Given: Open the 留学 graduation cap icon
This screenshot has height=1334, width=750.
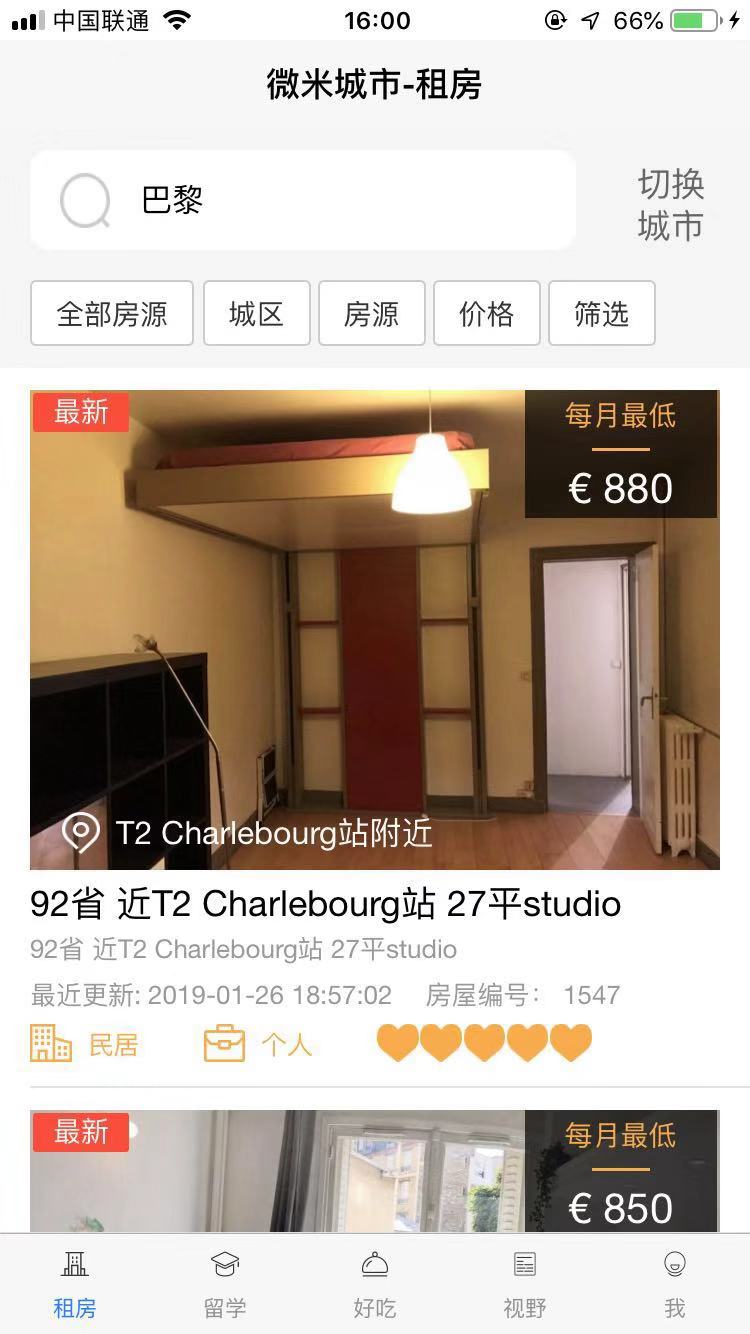Looking at the screenshot, I should [224, 1266].
